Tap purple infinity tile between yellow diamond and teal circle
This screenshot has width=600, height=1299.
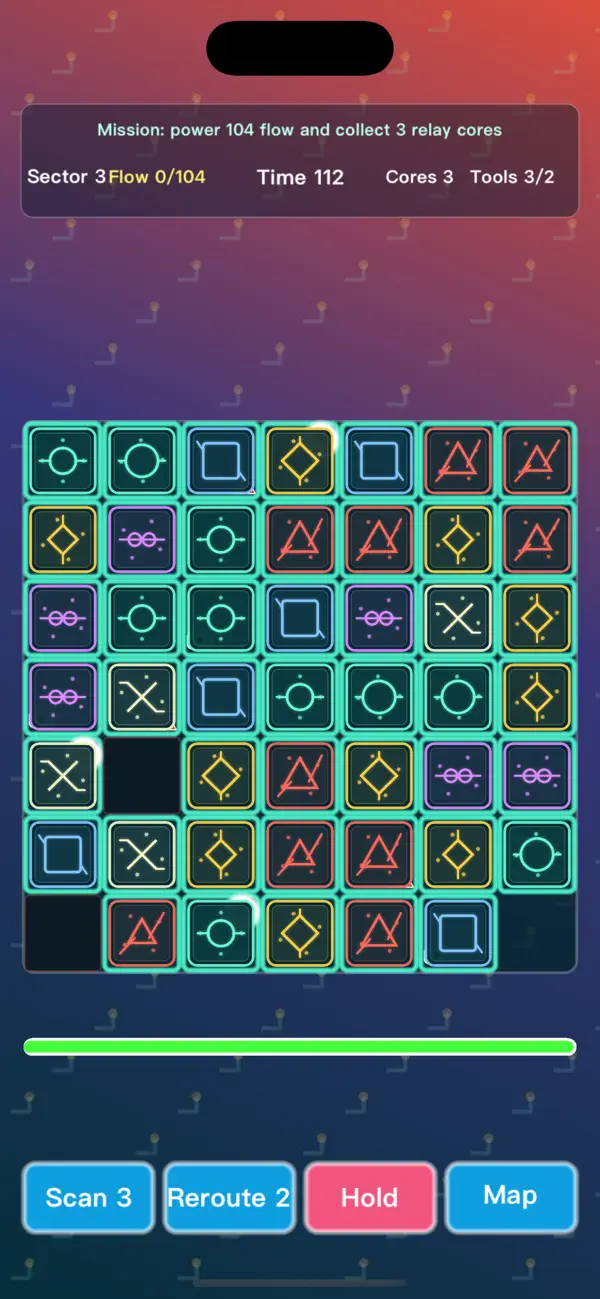[142, 540]
